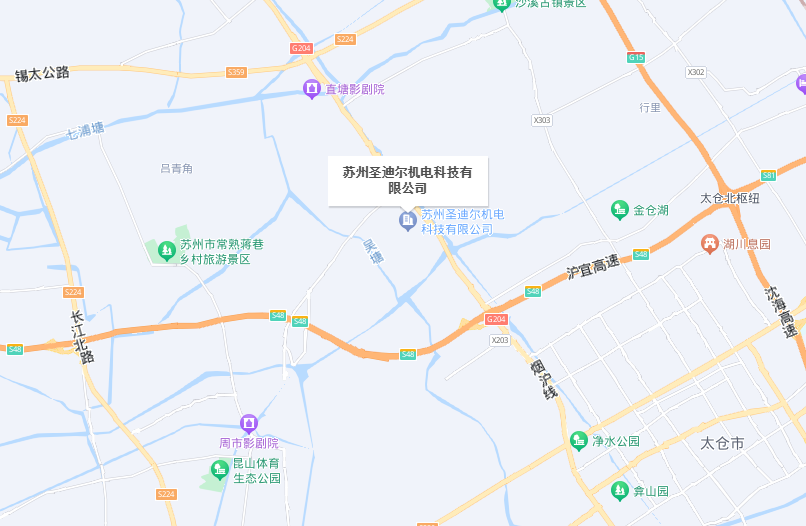Open the 金仓湖 point of interest

tap(620, 210)
